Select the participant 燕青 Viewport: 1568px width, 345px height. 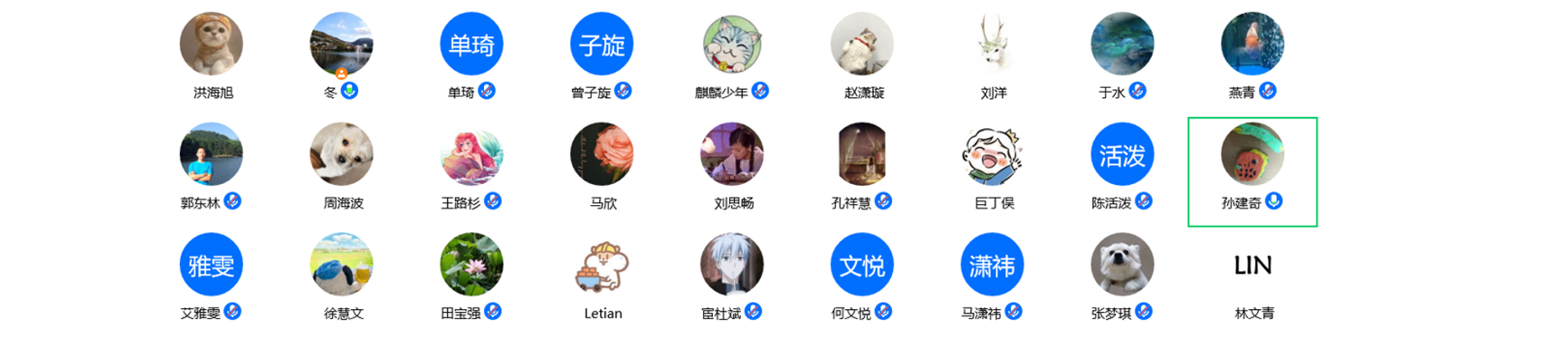[x=1252, y=45]
